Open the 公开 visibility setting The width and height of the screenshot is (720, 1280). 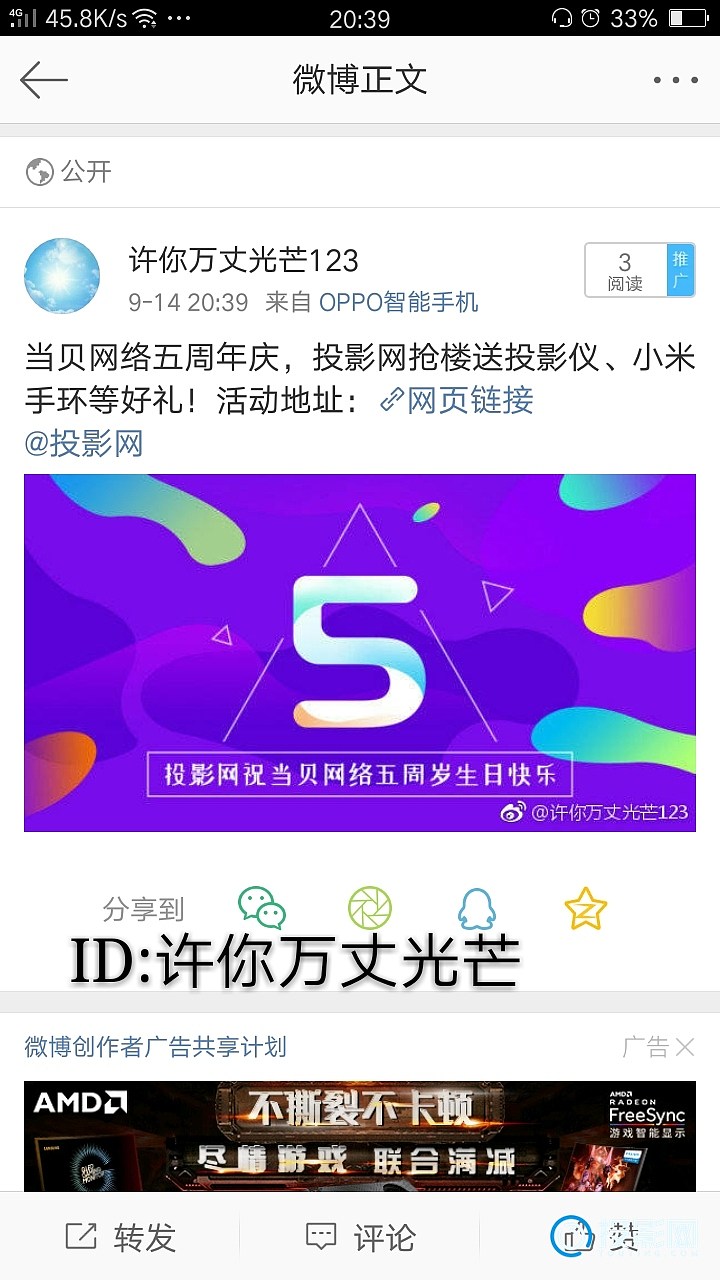tap(68, 171)
